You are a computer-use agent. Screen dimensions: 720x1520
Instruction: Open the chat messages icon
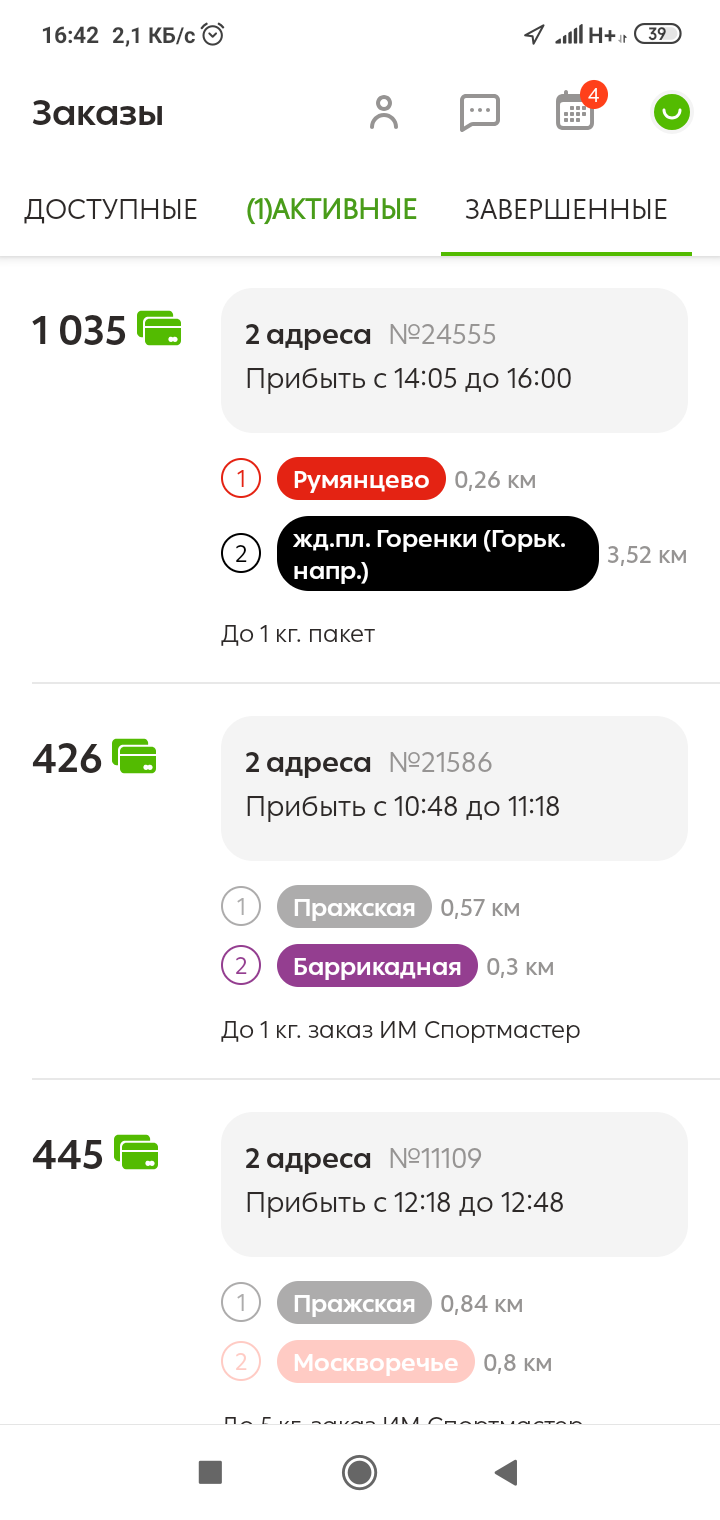click(479, 113)
